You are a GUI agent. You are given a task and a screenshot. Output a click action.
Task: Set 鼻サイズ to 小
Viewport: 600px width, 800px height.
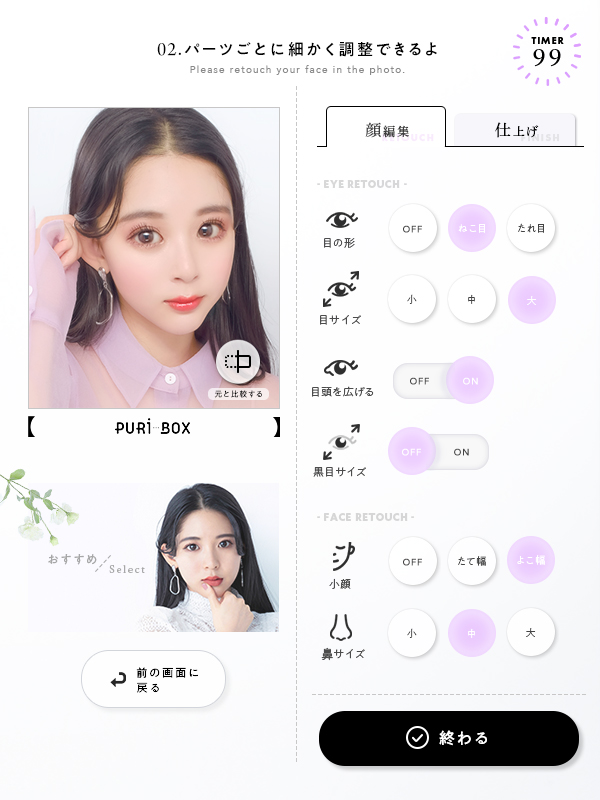point(413,632)
